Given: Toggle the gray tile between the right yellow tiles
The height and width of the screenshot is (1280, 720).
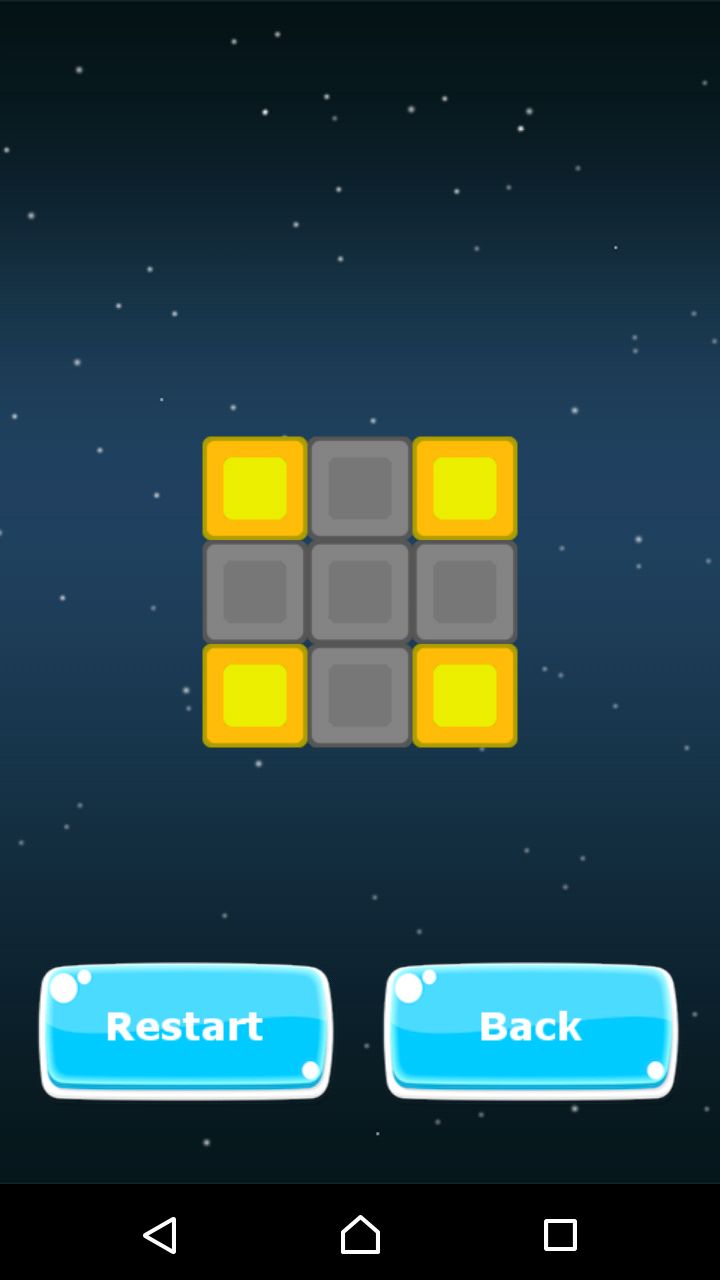Looking at the screenshot, I should [x=465, y=592].
